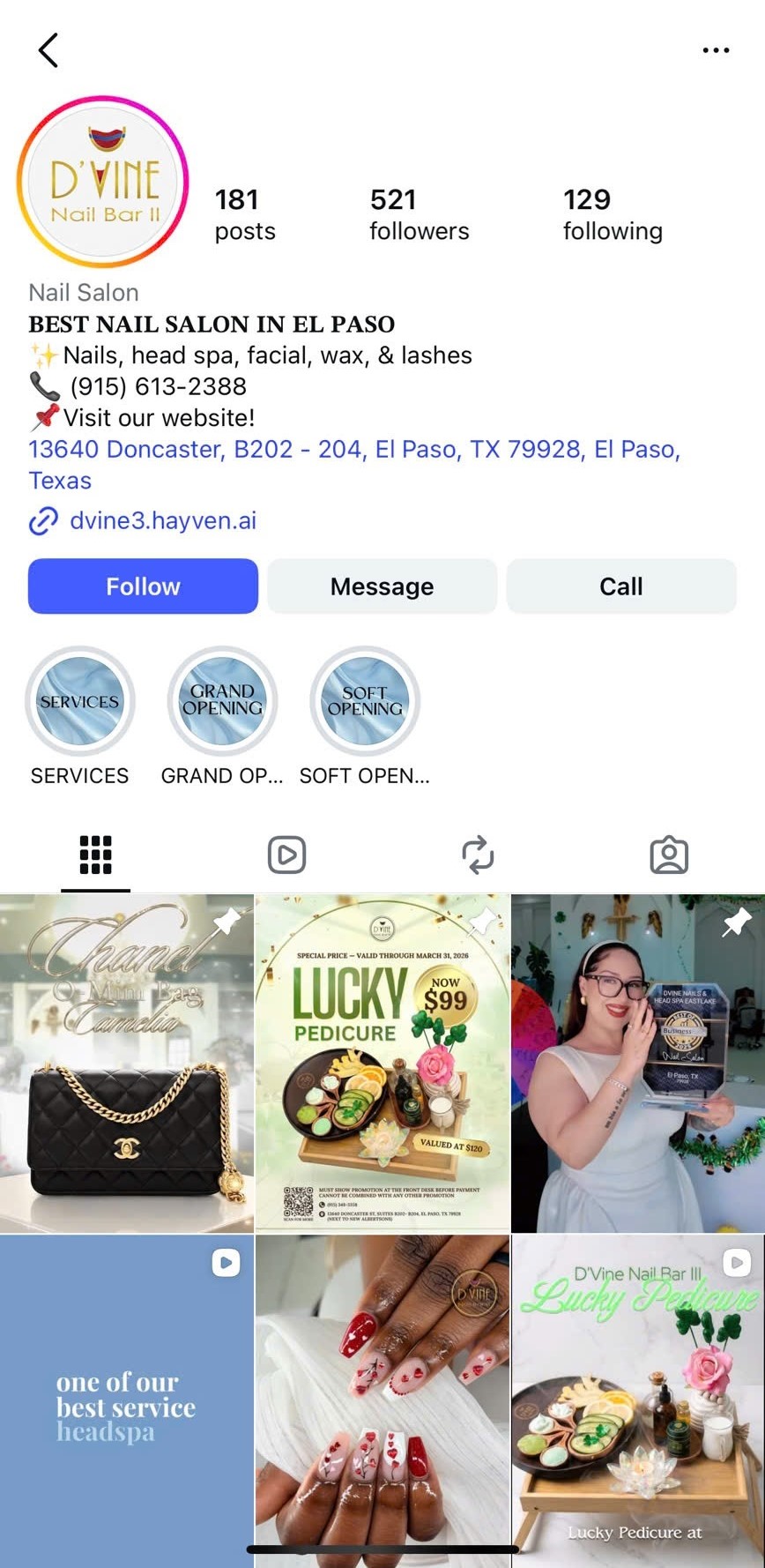
Task: Switch to the followers list
Action: [418, 213]
